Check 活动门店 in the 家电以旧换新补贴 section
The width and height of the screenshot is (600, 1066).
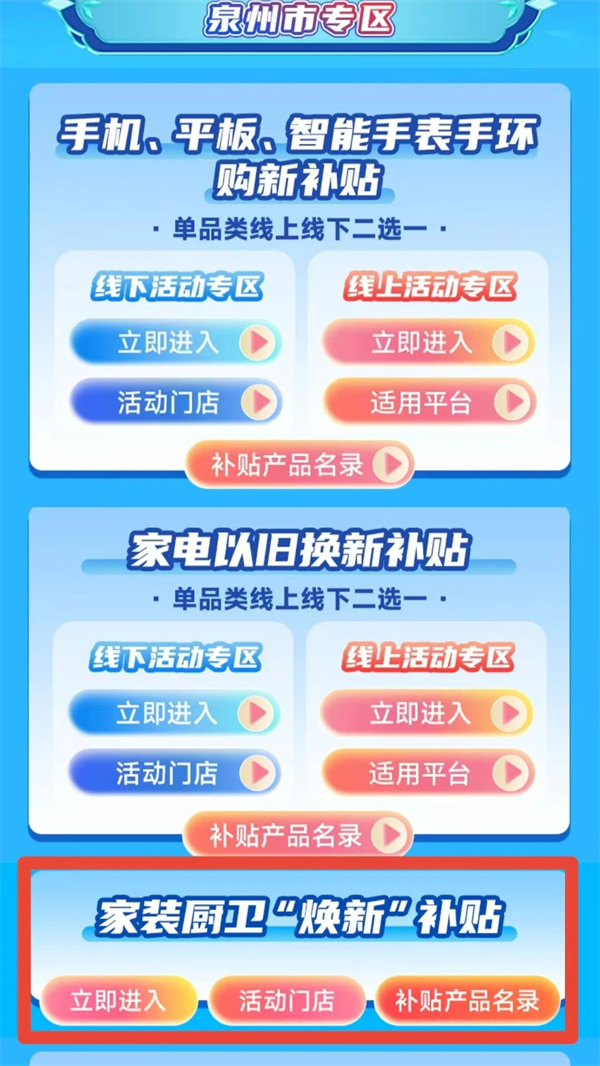tap(174, 773)
